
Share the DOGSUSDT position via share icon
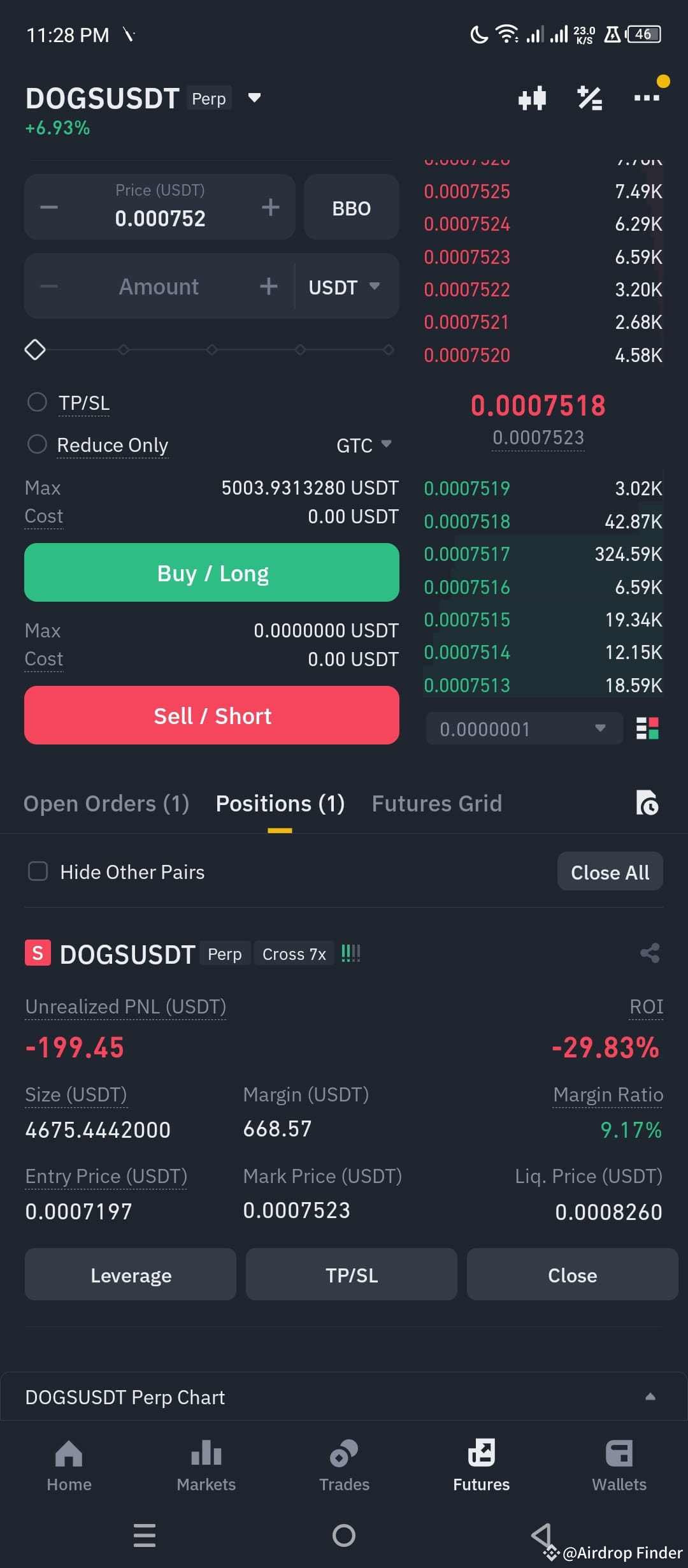pos(649,953)
